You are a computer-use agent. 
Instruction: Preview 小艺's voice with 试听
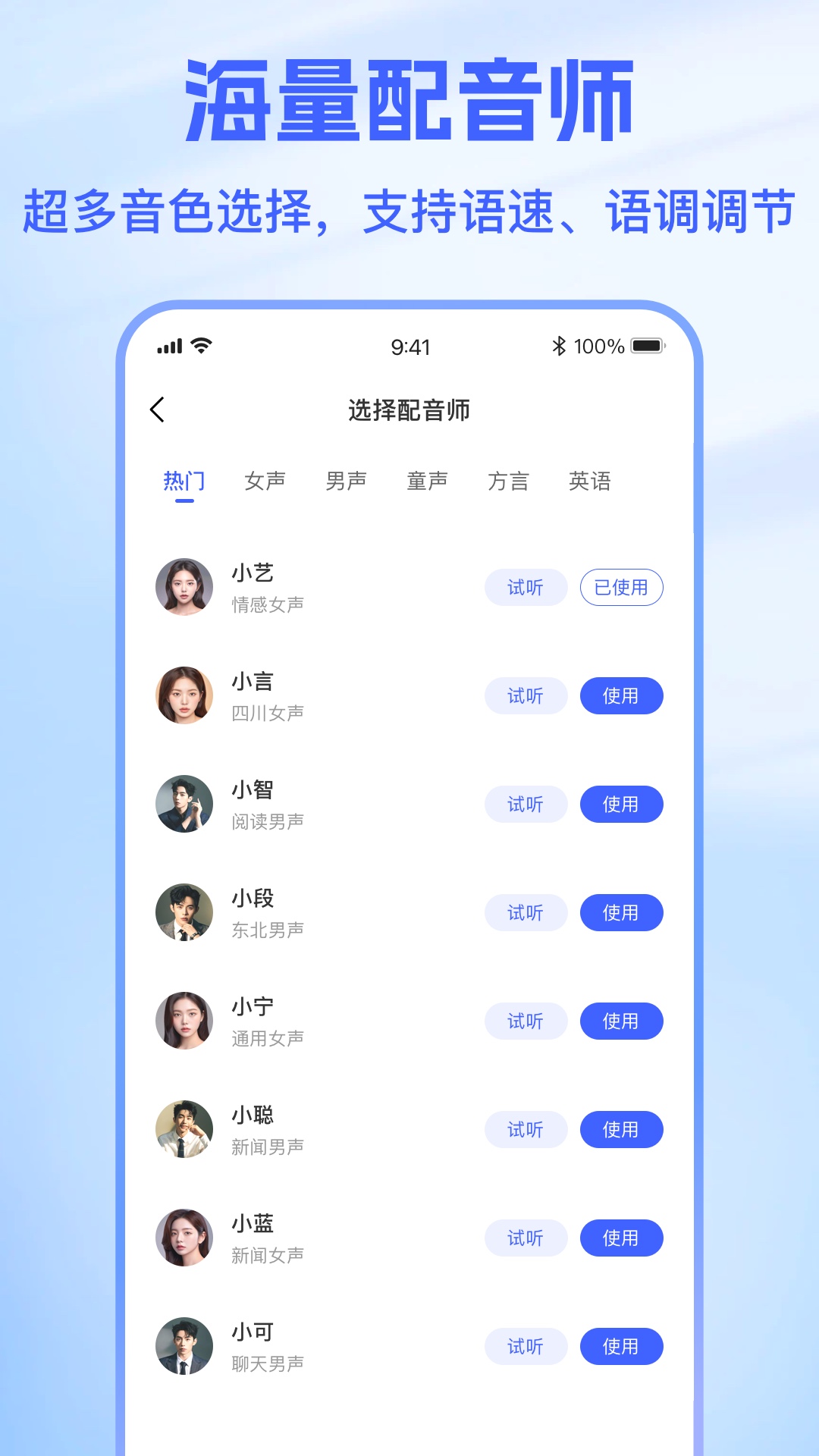526,587
